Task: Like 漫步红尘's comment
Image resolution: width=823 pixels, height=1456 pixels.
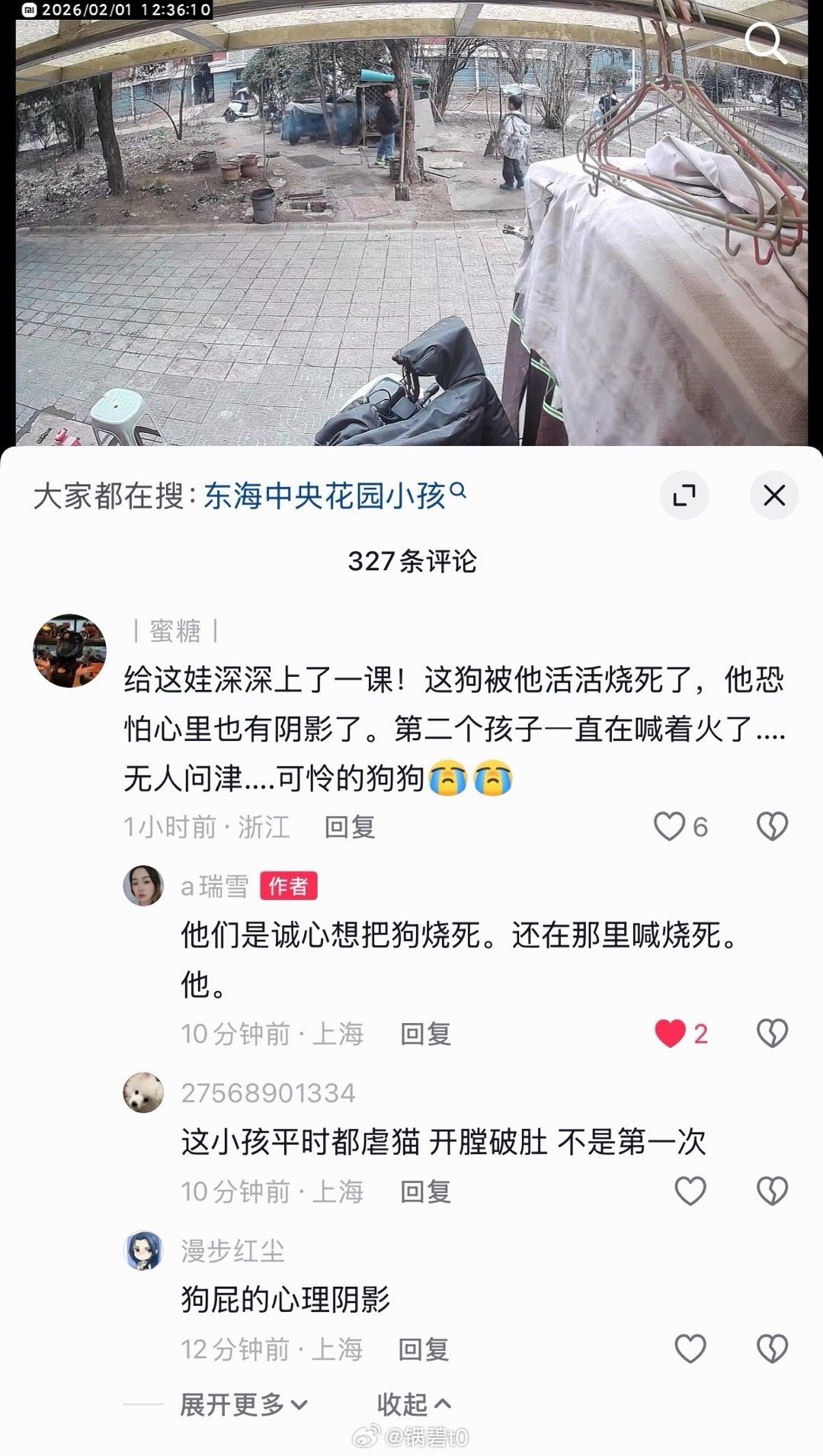Action: (690, 1349)
